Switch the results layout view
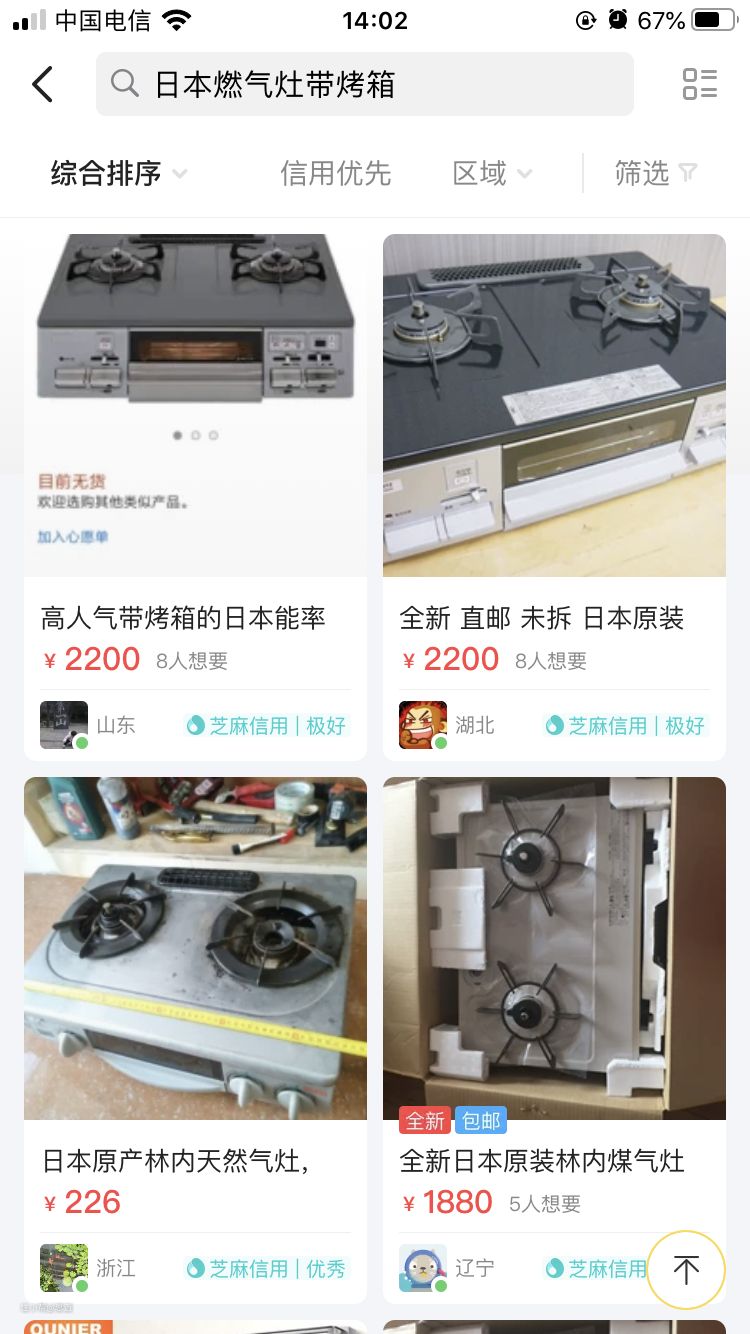Image resolution: width=750 pixels, height=1334 pixels. [x=699, y=85]
